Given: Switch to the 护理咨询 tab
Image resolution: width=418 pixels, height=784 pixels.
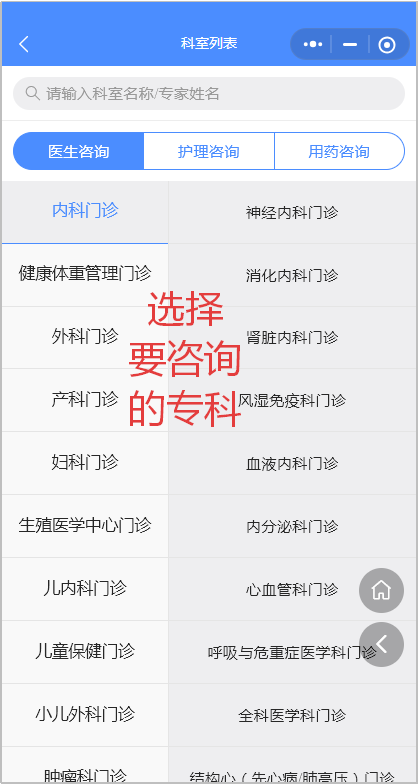Looking at the screenshot, I should click(x=208, y=151).
